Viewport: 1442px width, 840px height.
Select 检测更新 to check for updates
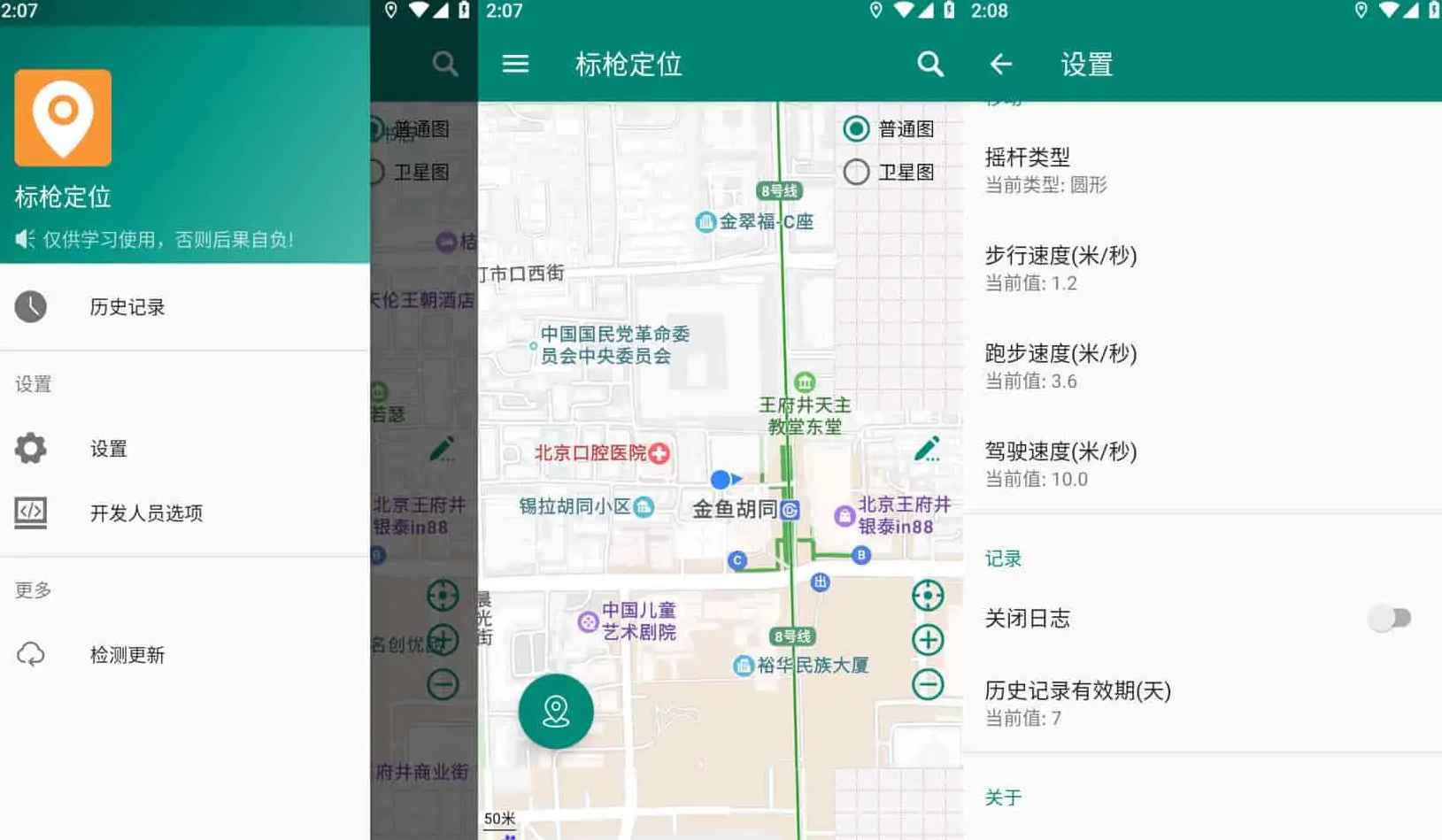[127, 655]
